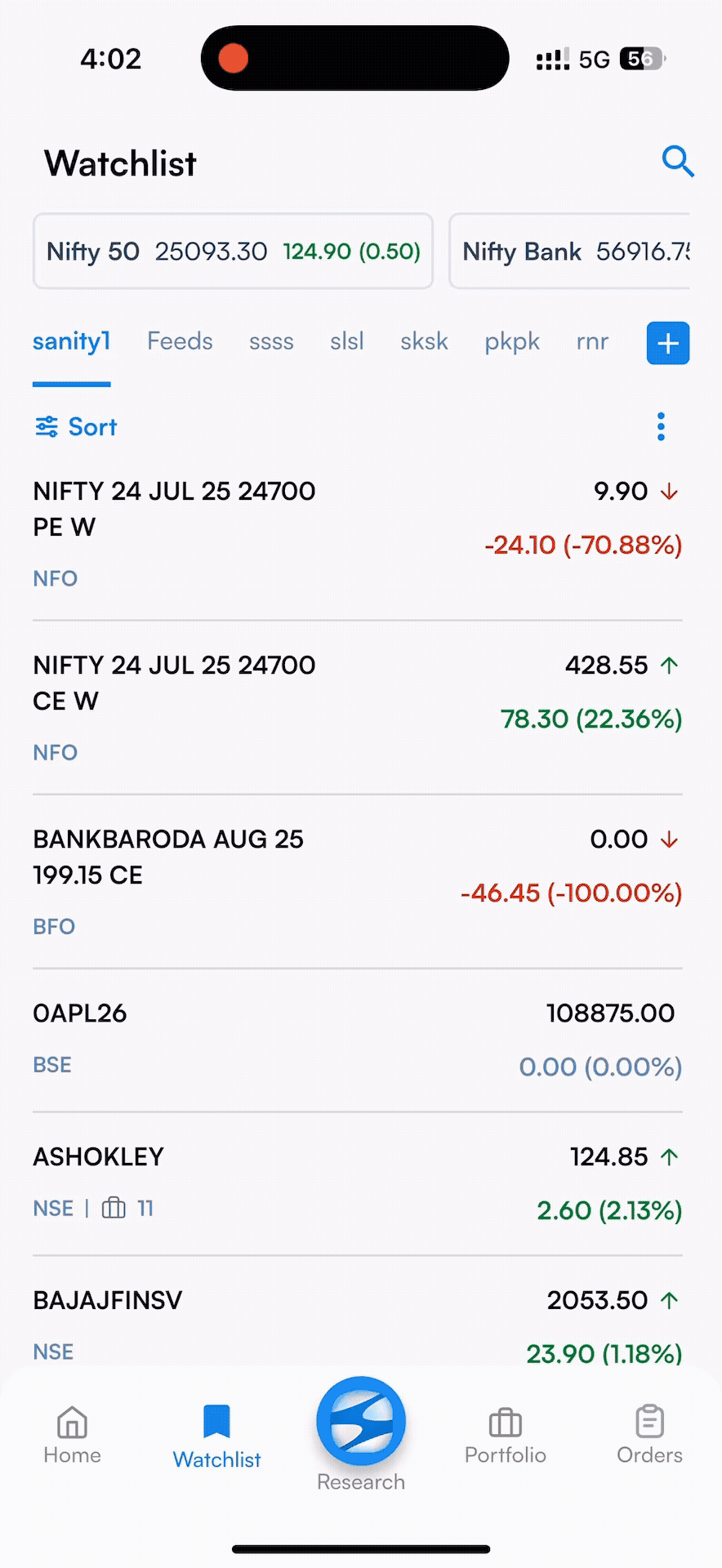Viewport: 722px width, 1568px height.
Task: Switch to the rnr watchlist tab
Action: 592,341
